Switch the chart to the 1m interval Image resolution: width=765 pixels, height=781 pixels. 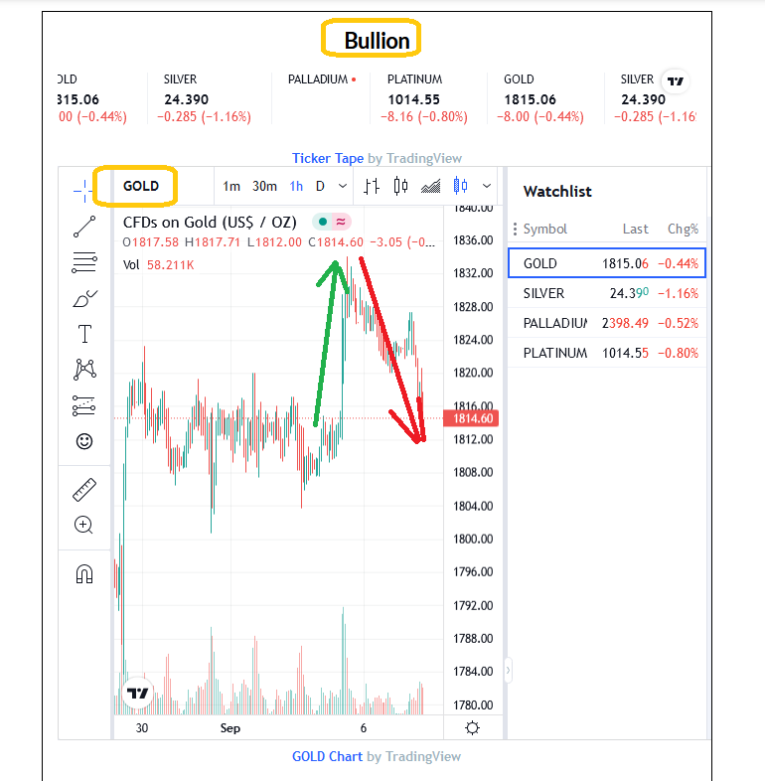pyautogui.click(x=231, y=186)
